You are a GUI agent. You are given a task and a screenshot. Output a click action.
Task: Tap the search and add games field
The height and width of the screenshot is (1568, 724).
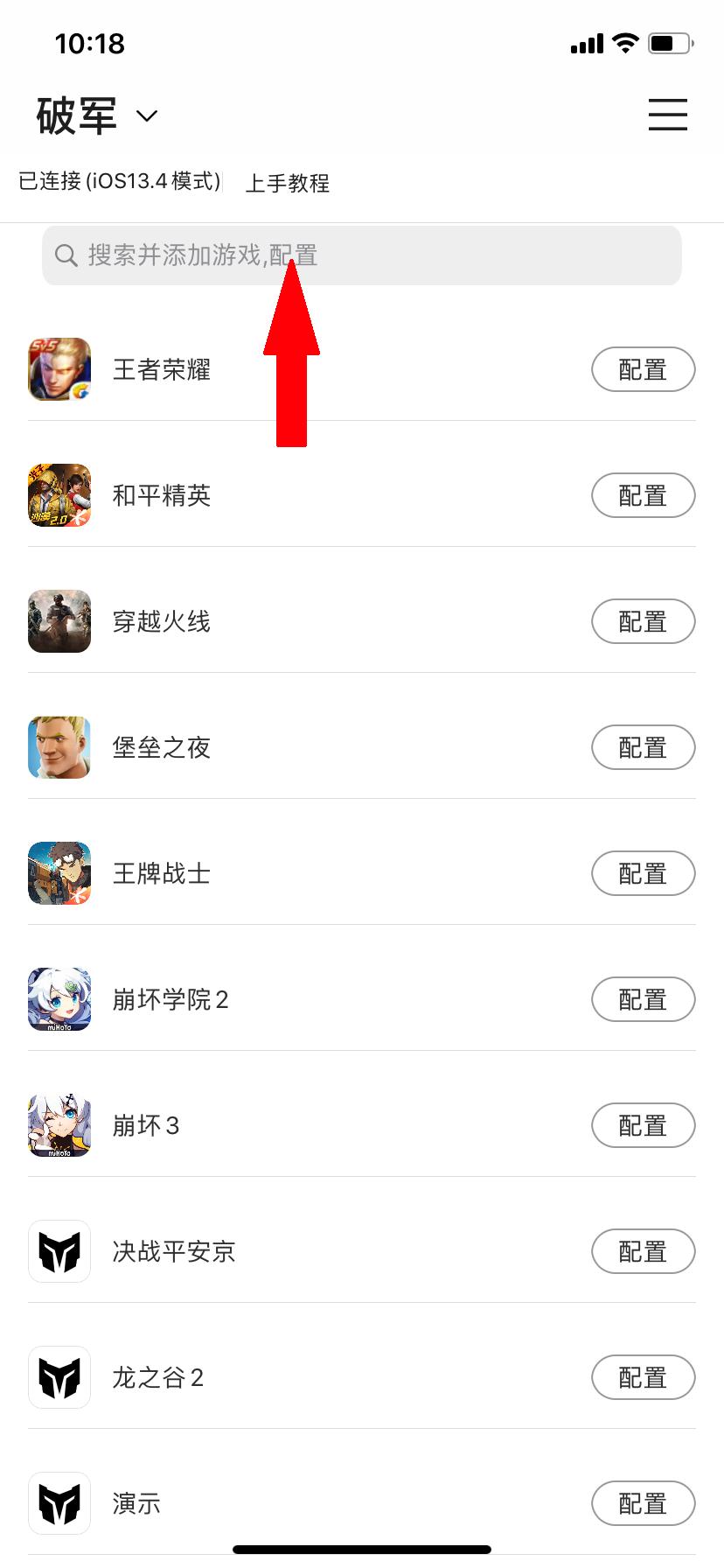(x=361, y=255)
